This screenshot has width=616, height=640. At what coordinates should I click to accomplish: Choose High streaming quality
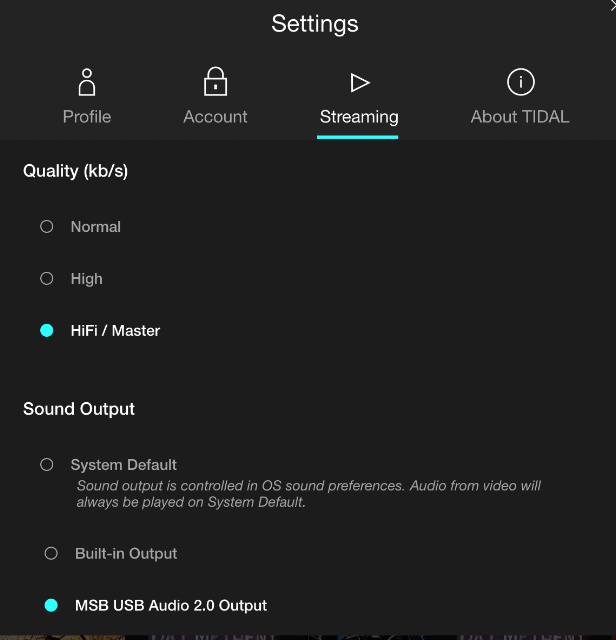point(47,279)
